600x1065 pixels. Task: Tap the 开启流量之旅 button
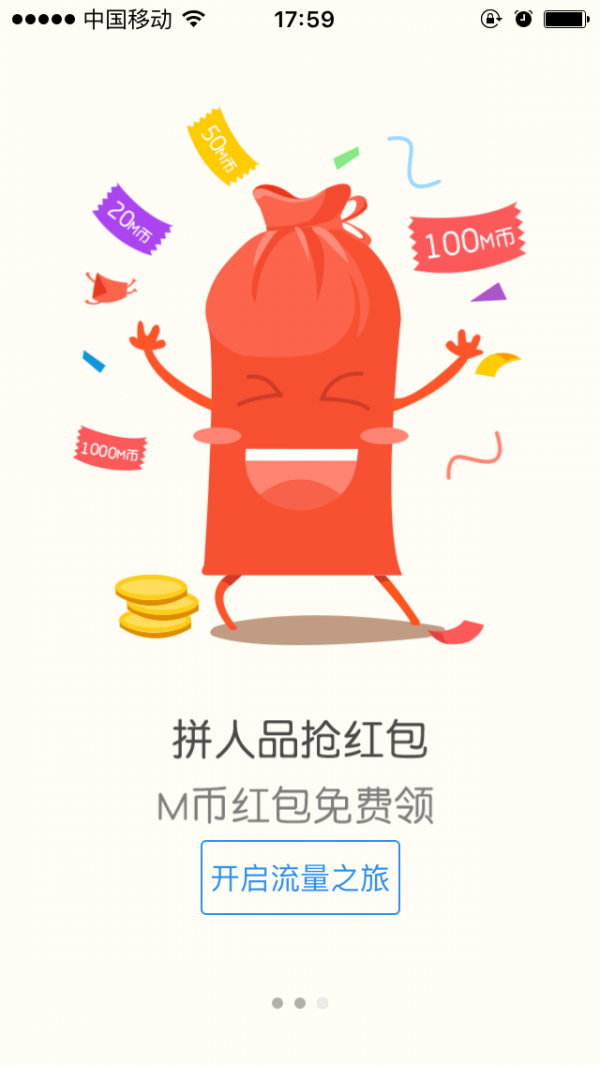point(300,877)
